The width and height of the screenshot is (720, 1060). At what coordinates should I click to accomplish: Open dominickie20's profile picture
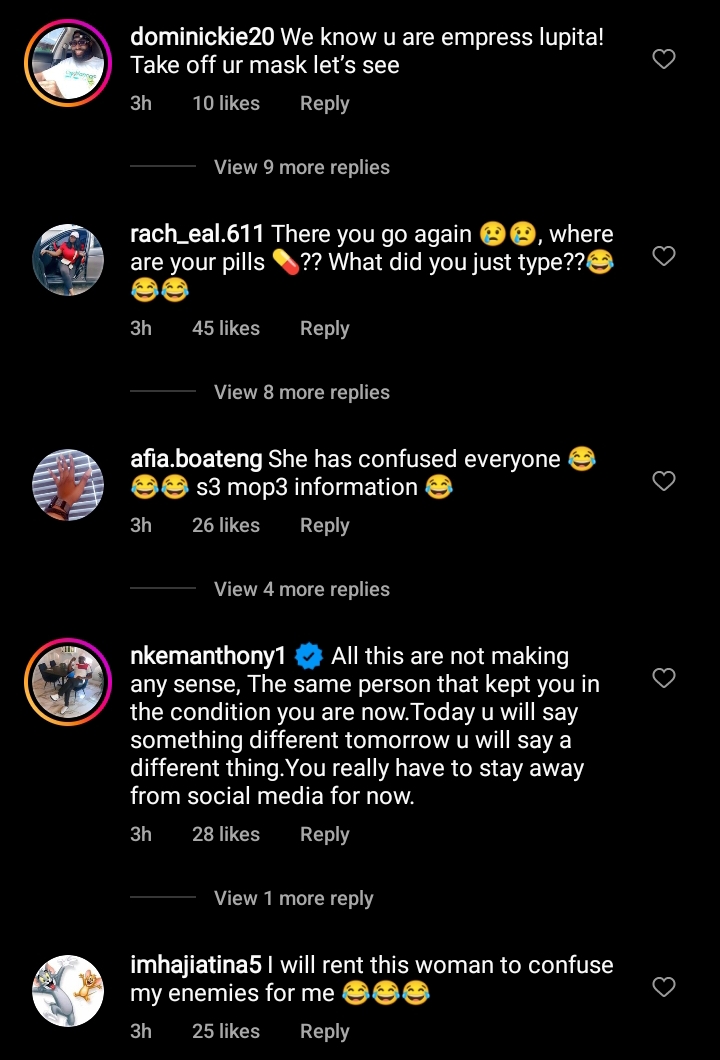coord(68,62)
